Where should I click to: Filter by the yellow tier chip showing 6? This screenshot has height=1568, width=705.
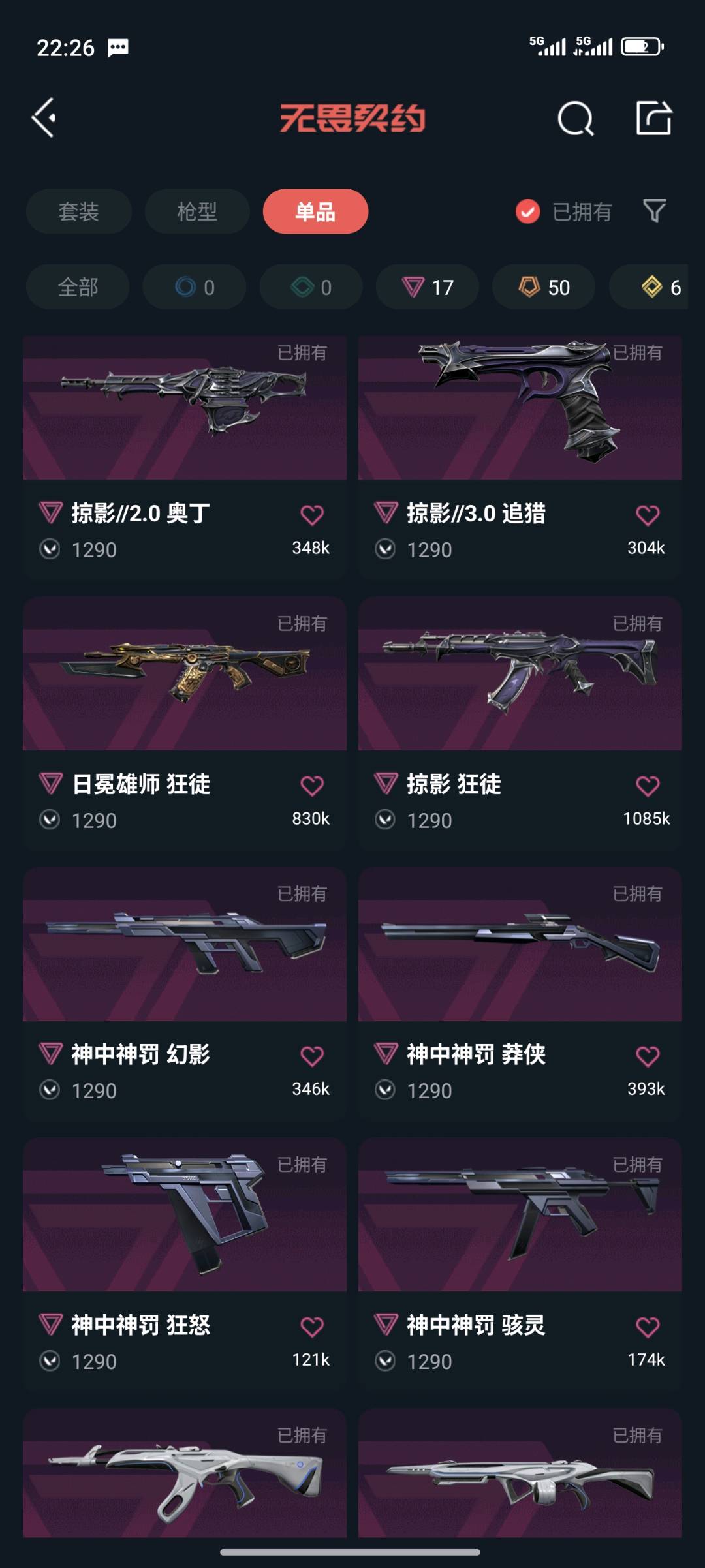pyautogui.click(x=657, y=287)
